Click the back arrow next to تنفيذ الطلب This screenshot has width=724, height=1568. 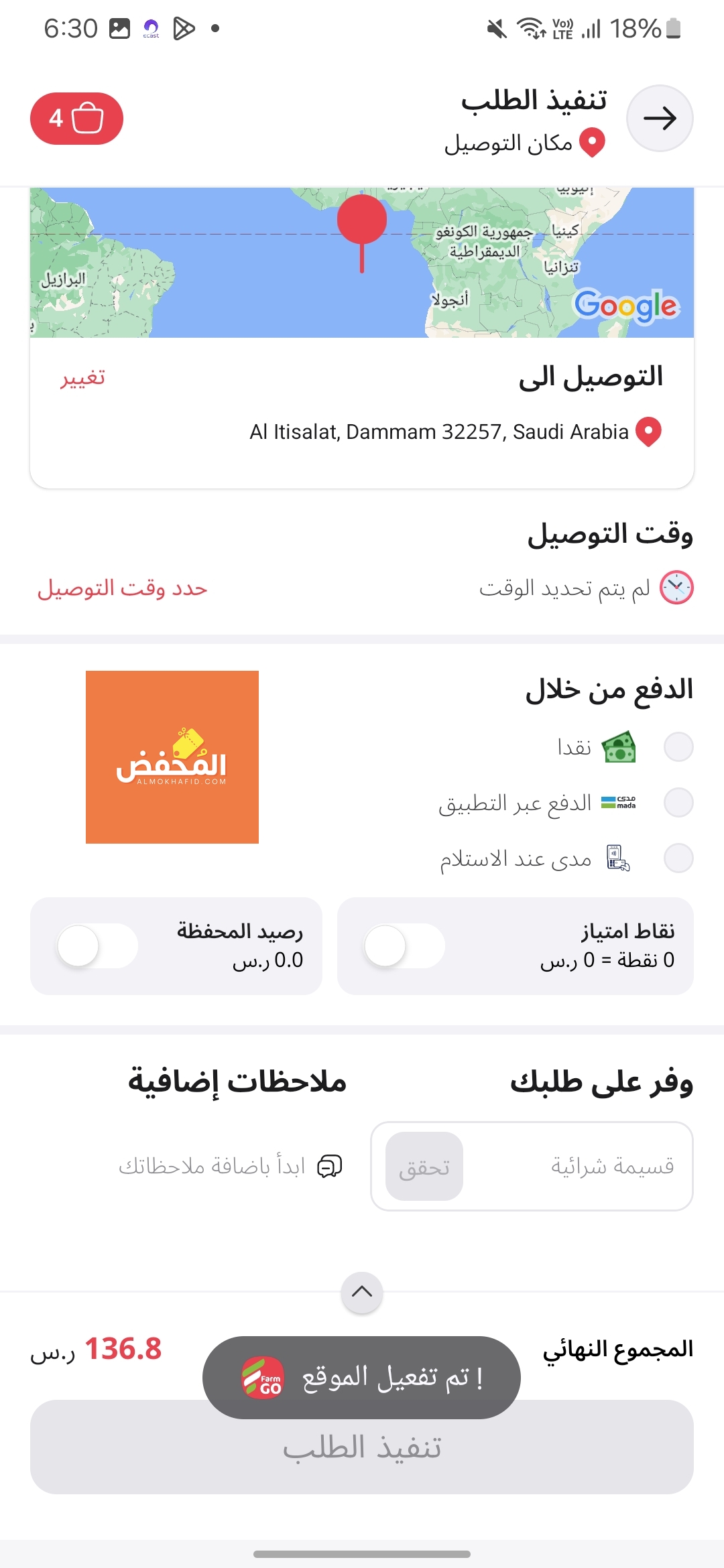(x=660, y=118)
